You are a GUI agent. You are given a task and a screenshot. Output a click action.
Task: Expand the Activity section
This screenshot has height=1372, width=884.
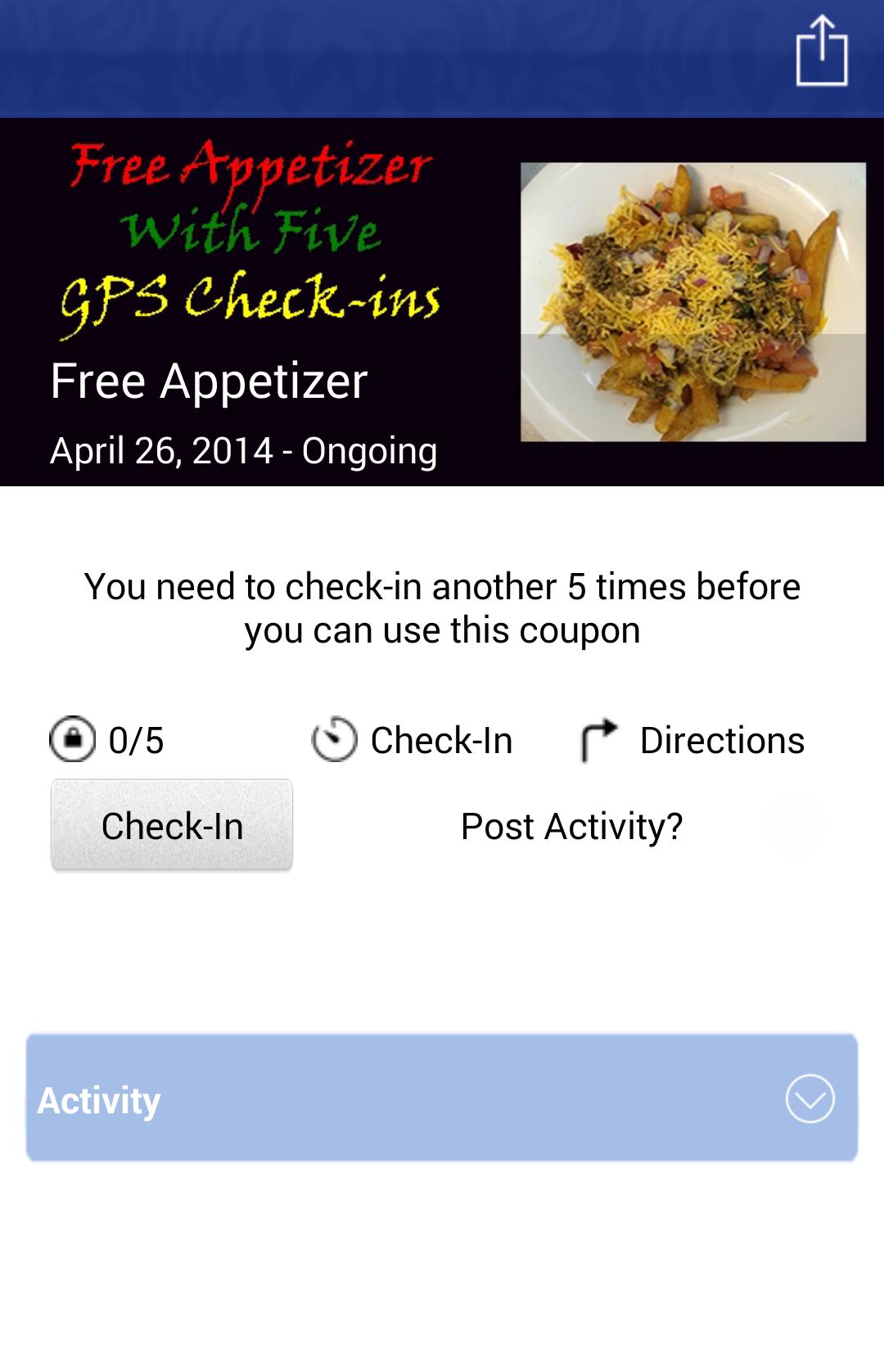(x=810, y=1099)
